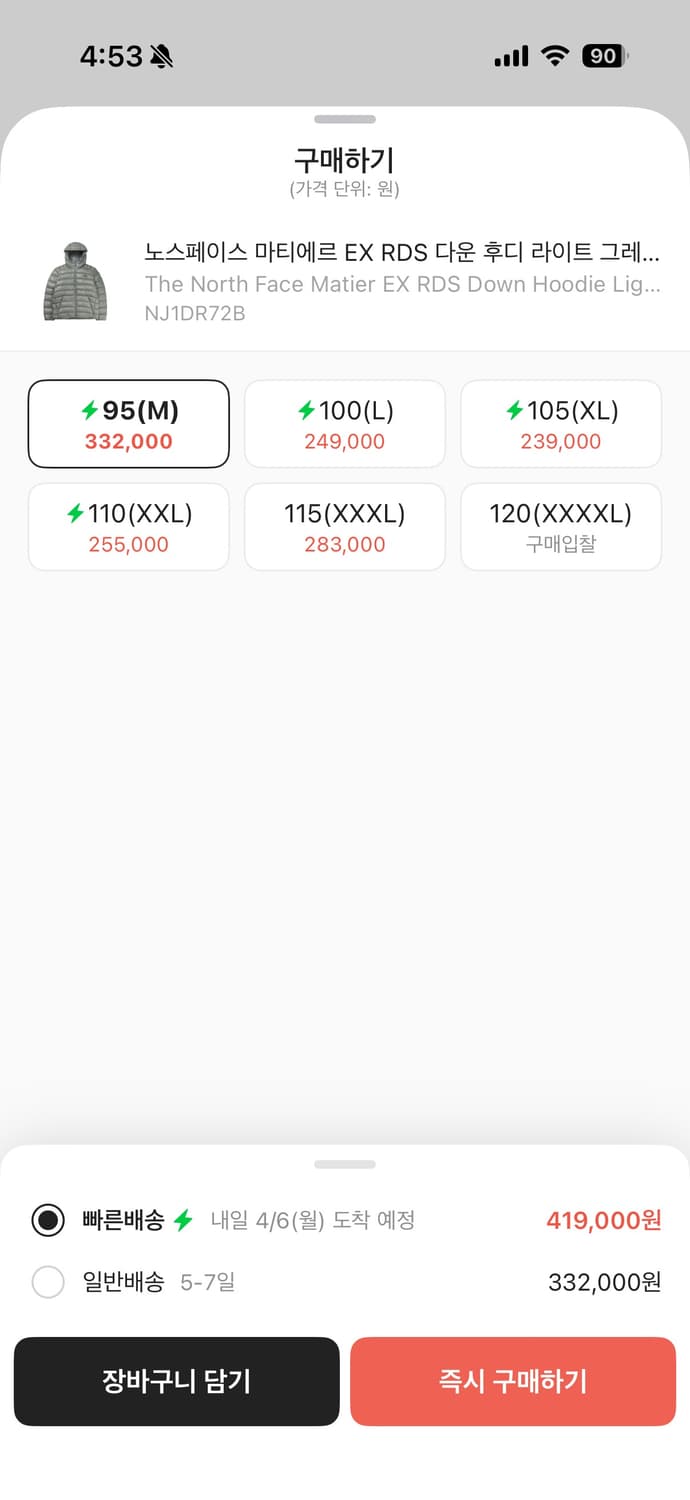The image size is (690, 1500).
Task: Select 빠른배송 fast delivery option
Action: [48, 1220]
